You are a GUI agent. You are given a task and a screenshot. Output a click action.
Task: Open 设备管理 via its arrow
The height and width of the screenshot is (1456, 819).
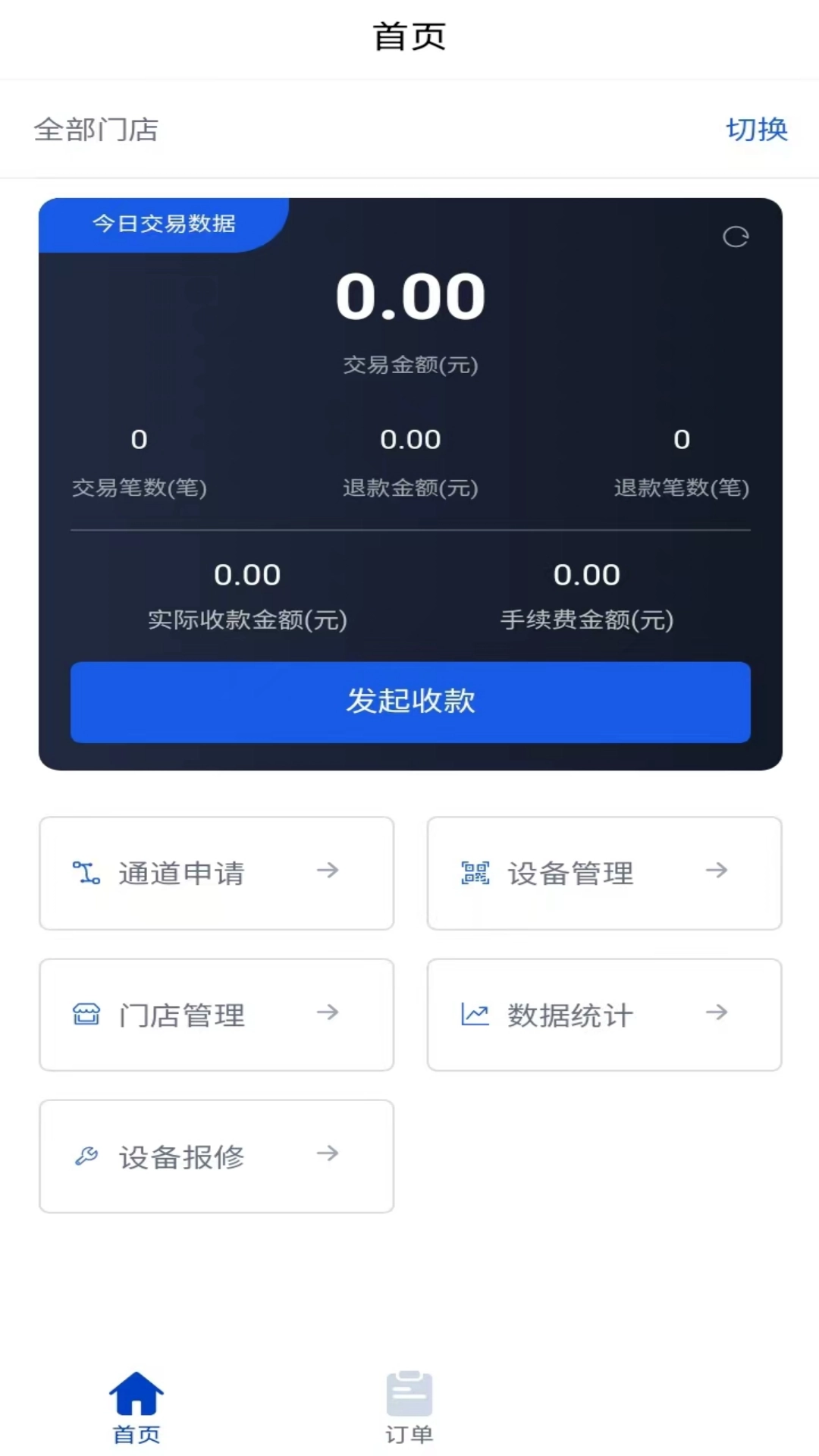(716, 872)
